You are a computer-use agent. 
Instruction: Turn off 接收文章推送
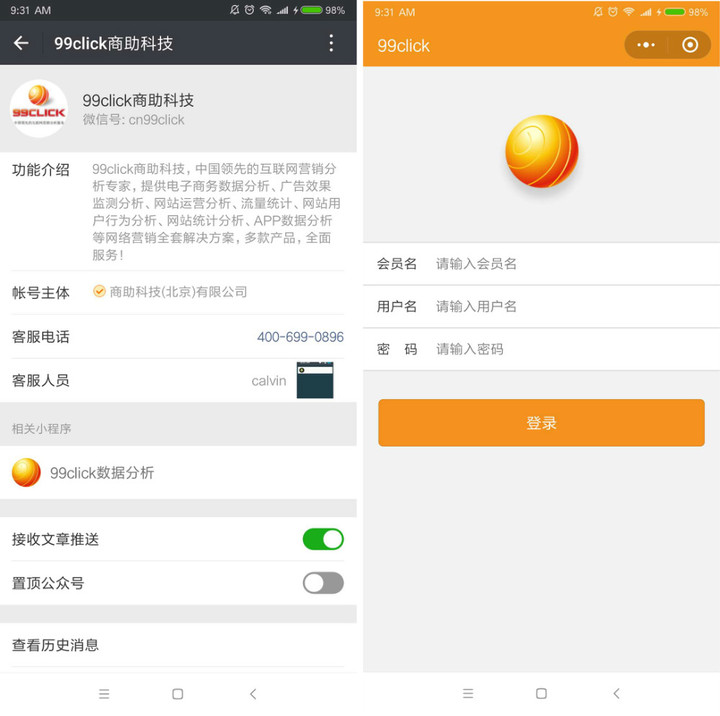(323, 539)
